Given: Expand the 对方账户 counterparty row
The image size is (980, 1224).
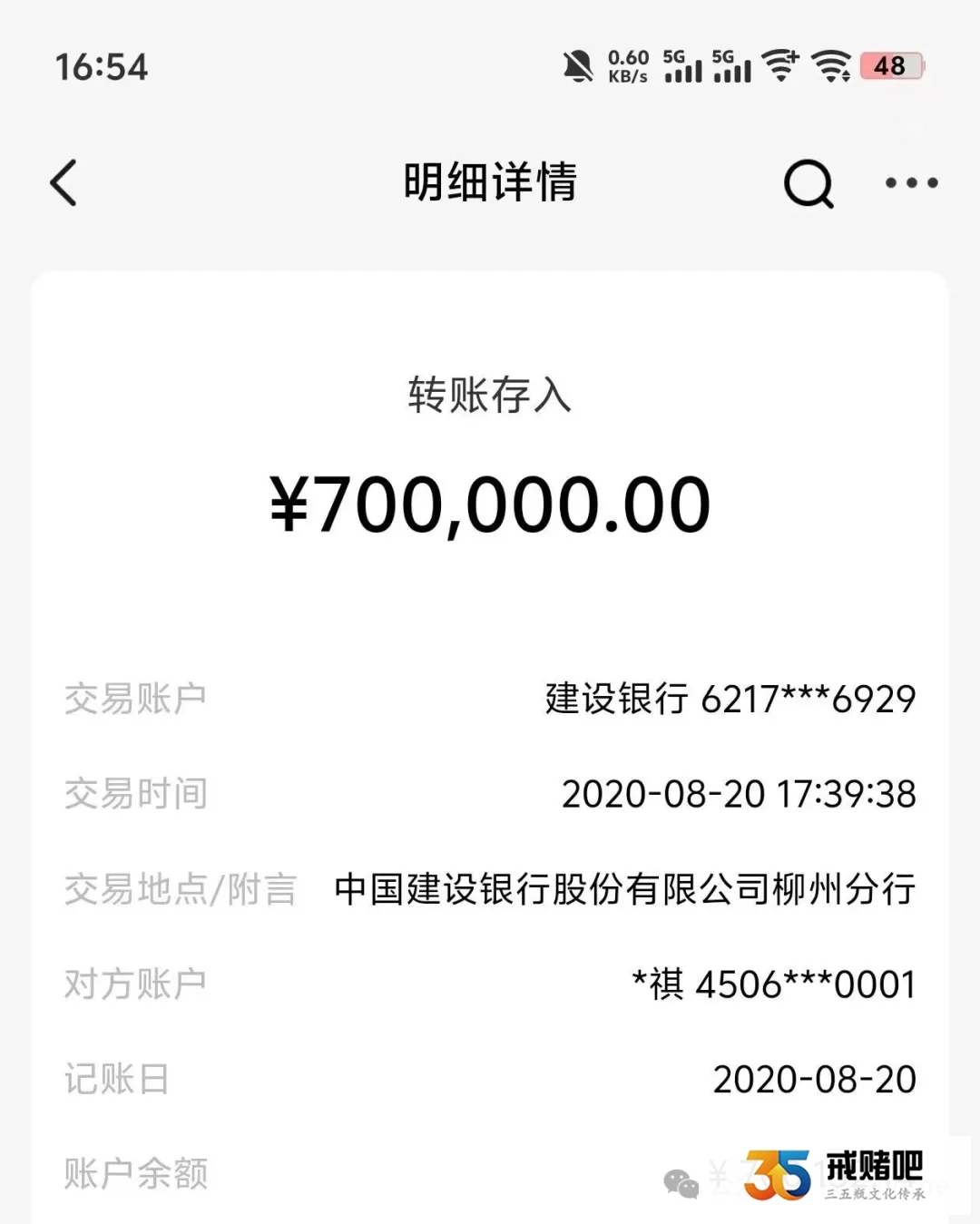Looking at the screenshot, I should tap(490, 984).
